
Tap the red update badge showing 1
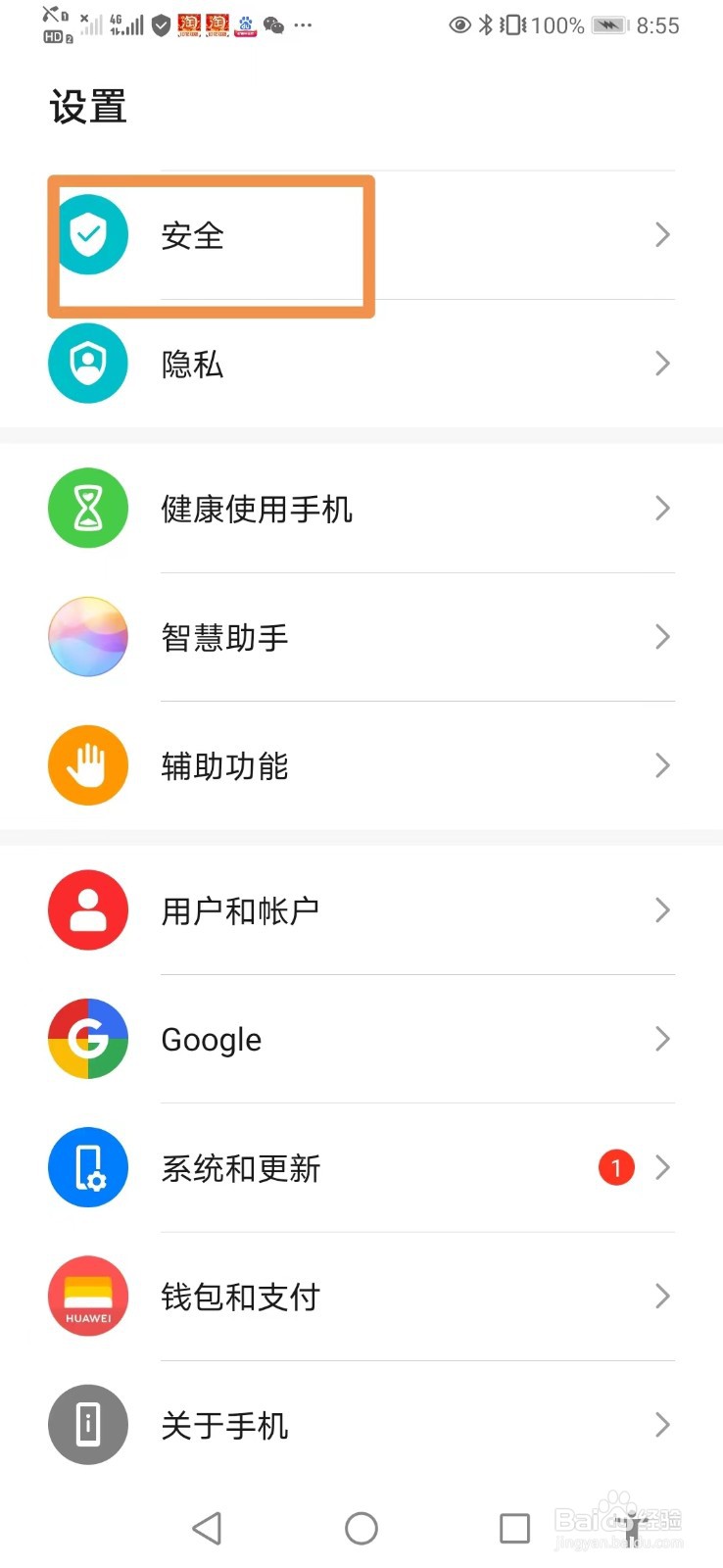pyautogui.click(x=615, y=1167)
